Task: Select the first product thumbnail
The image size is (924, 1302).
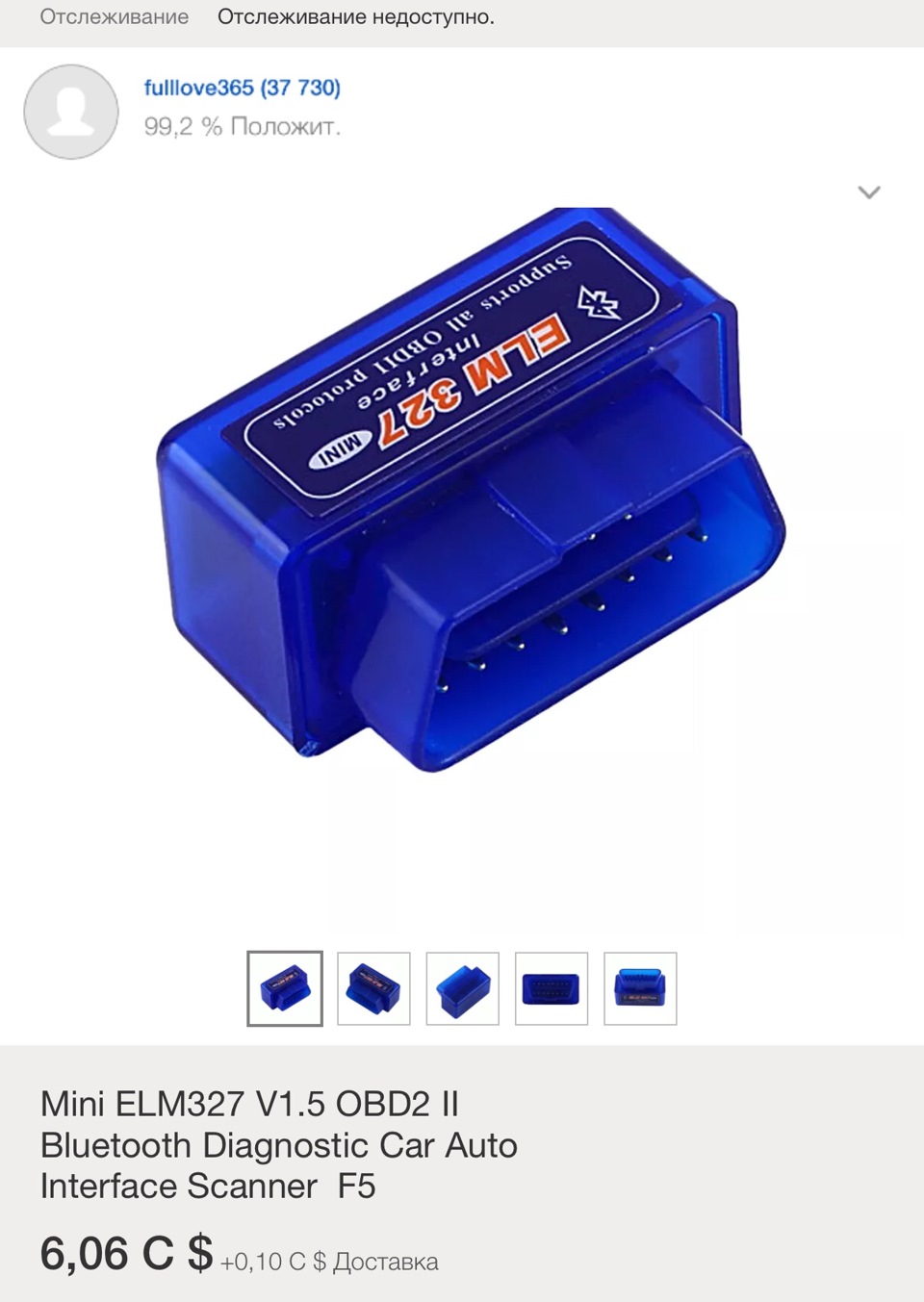Action: click(285, 988)
